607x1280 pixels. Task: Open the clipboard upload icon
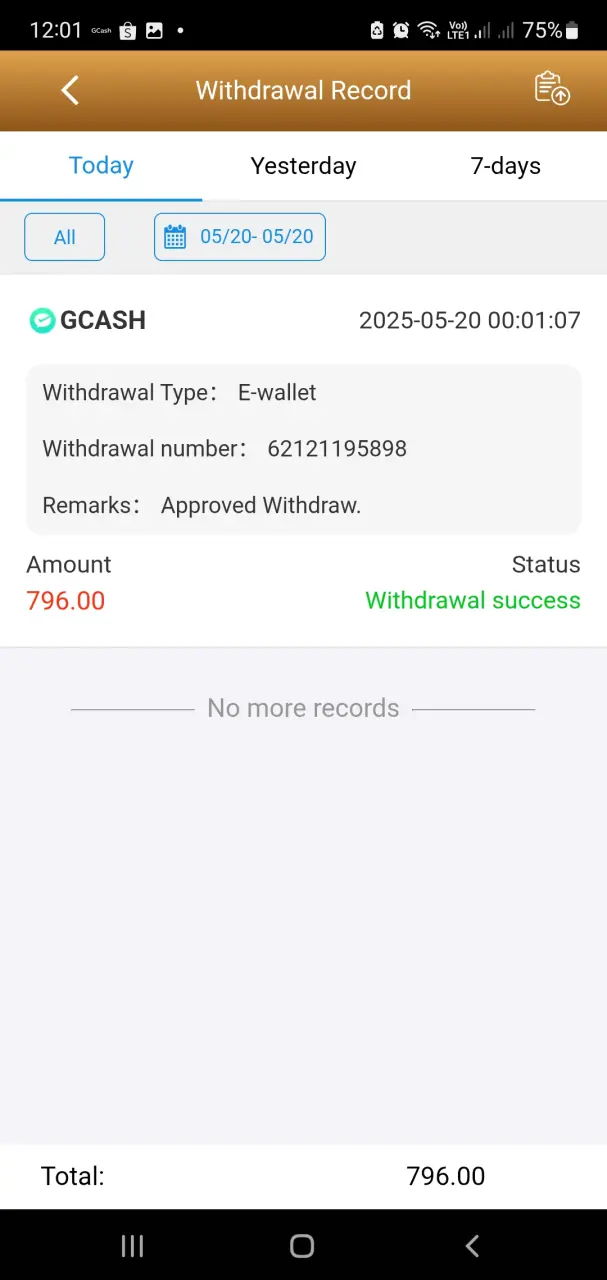[x=552, y=89]
